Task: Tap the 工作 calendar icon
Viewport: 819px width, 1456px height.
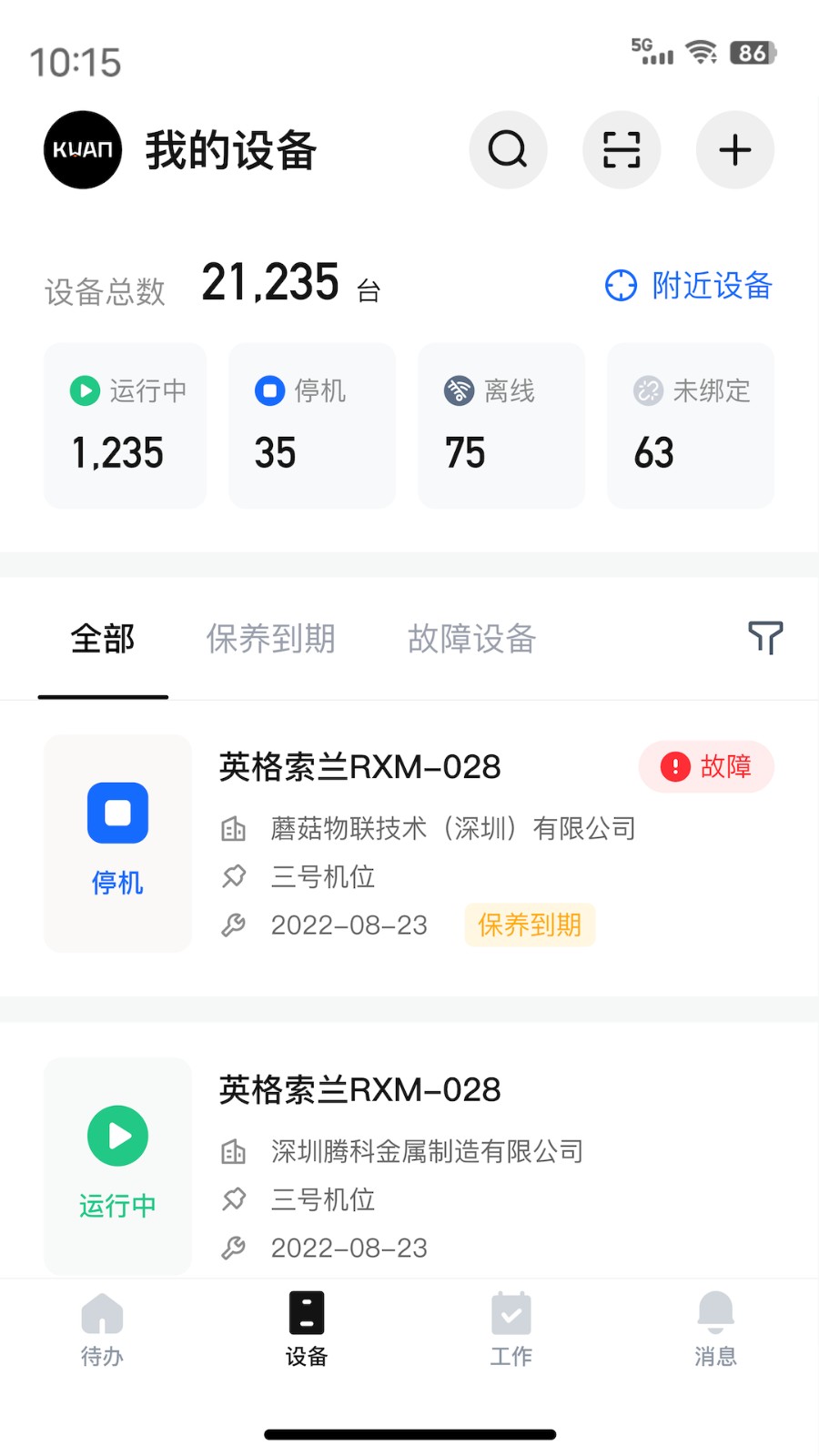Action: click(511, 1329)
